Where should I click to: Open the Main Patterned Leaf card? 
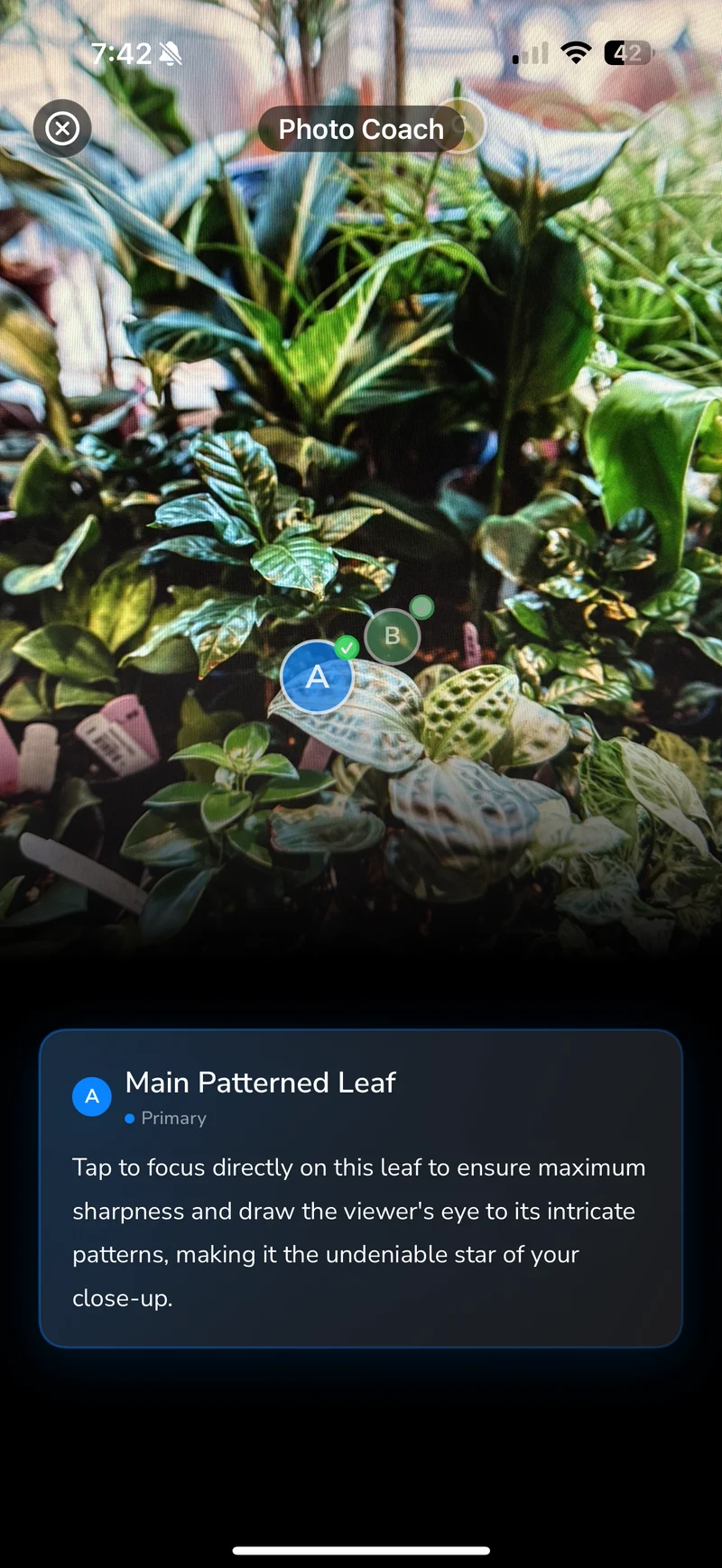pyautogui.click(x=361, y=1188)
